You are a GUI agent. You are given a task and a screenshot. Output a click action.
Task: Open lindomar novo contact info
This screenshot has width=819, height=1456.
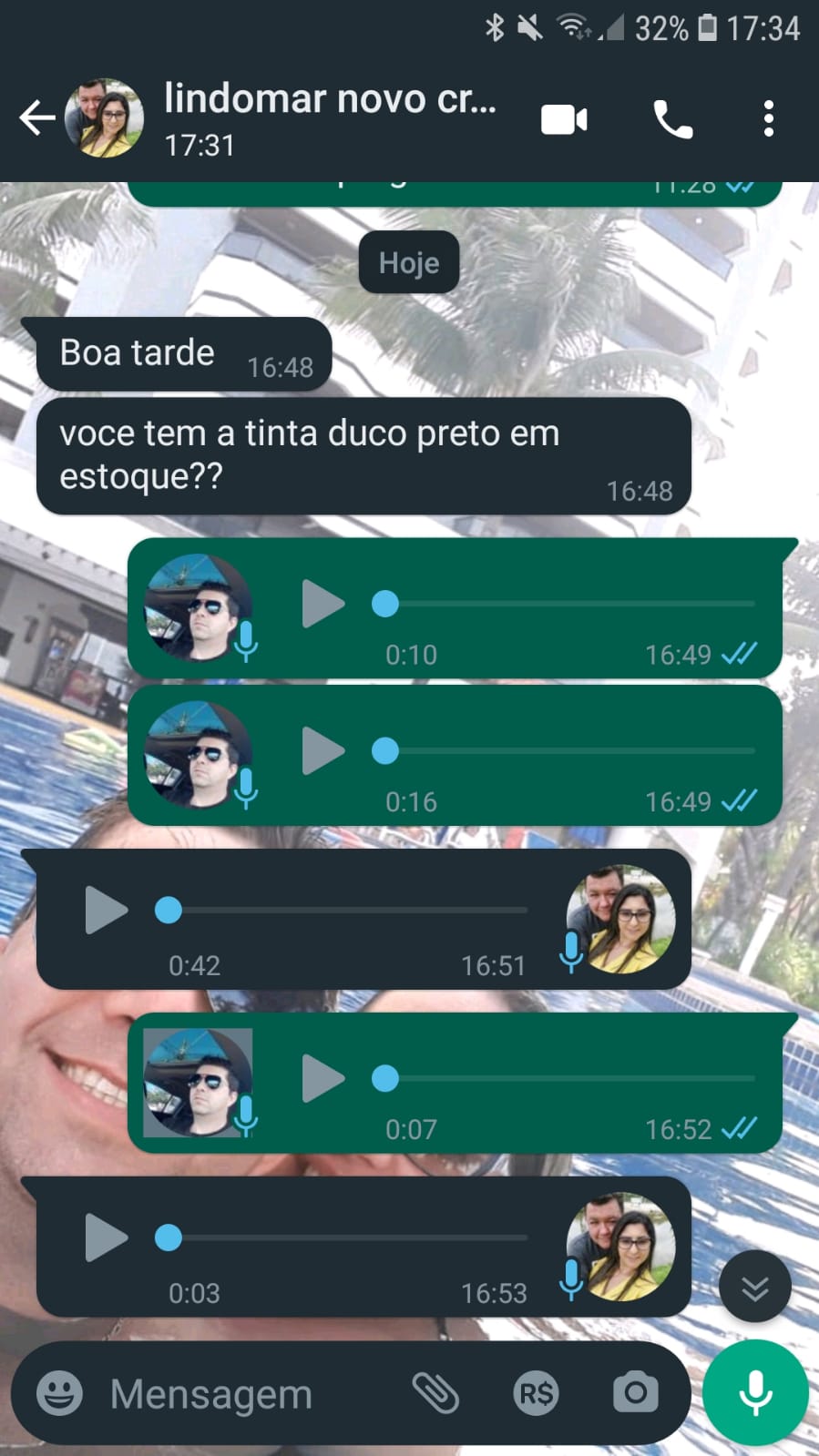point(328,118)
